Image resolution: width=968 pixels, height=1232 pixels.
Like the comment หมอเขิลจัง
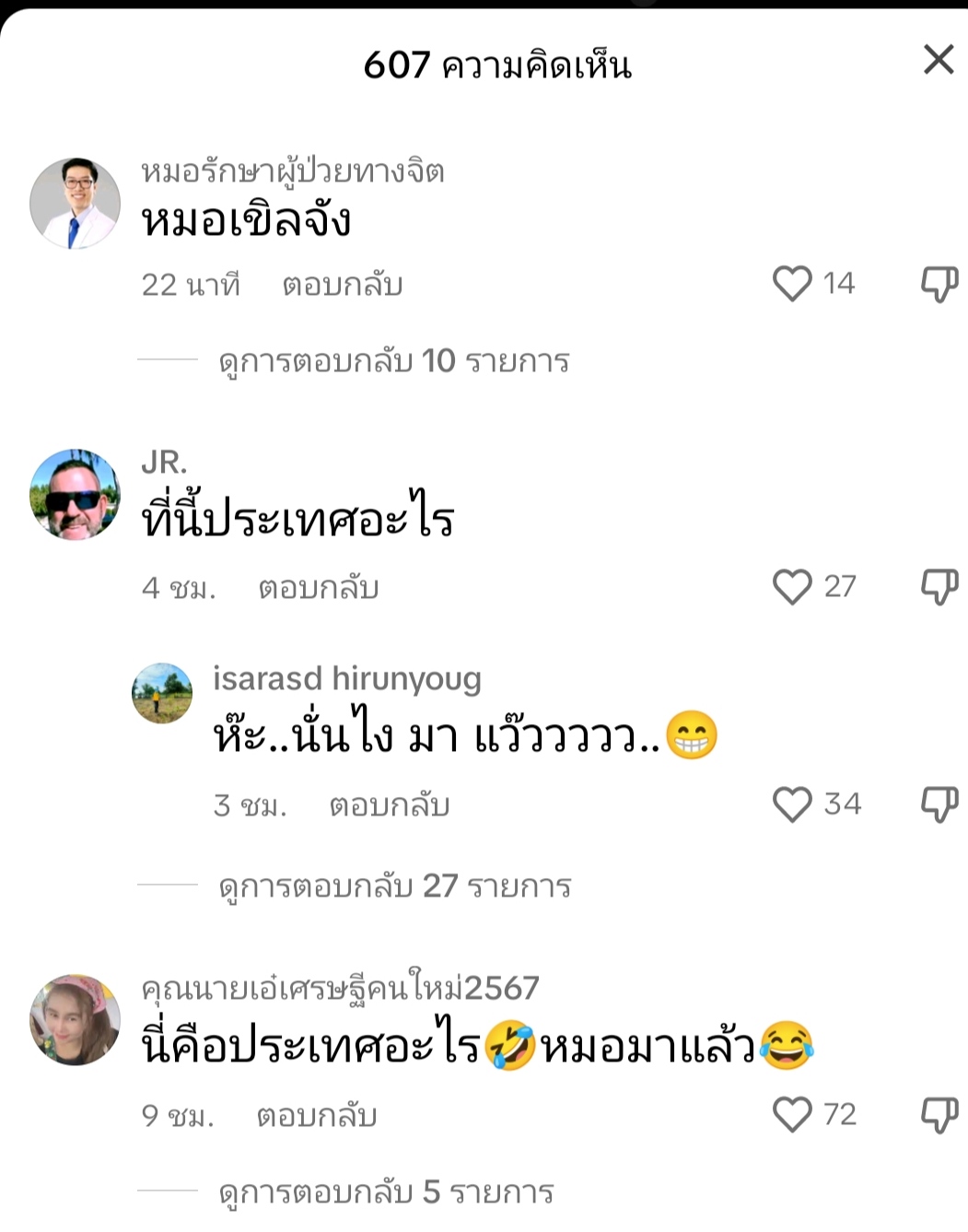coord(792,284)
